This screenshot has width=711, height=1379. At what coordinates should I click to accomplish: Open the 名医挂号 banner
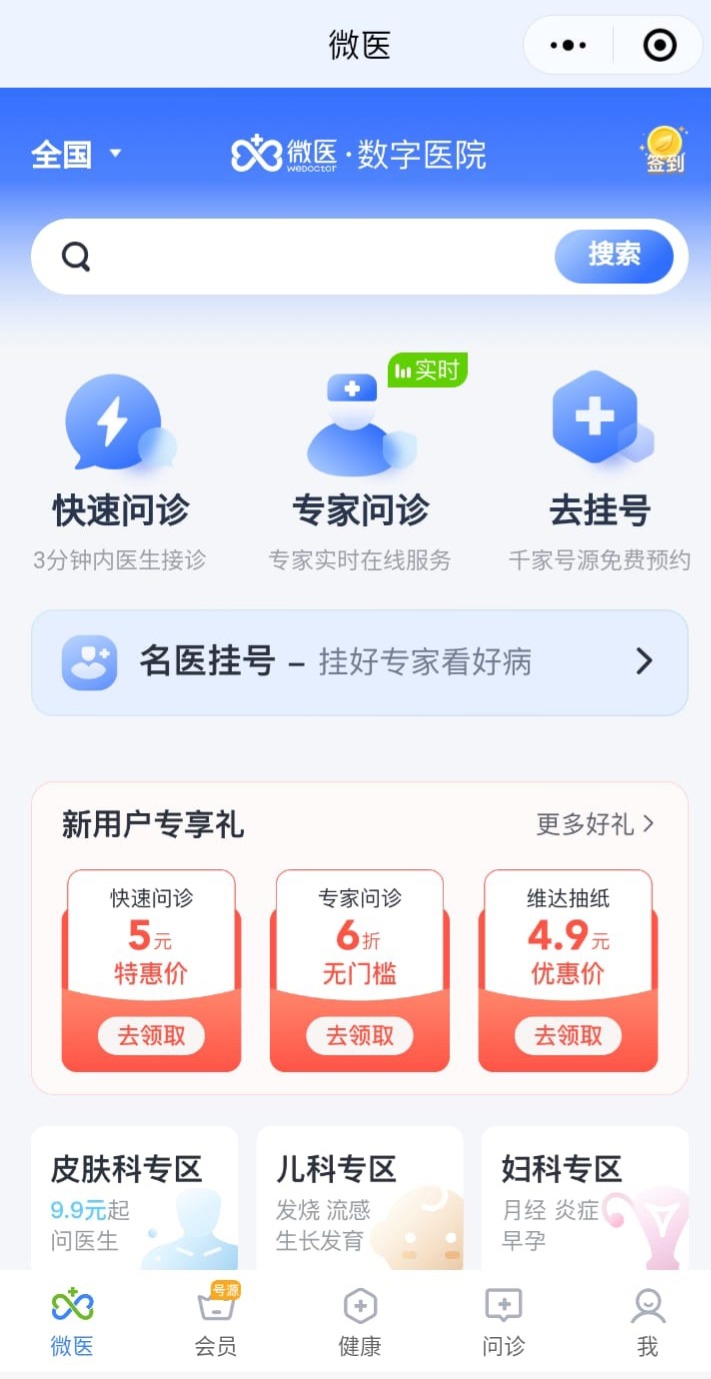360,662
